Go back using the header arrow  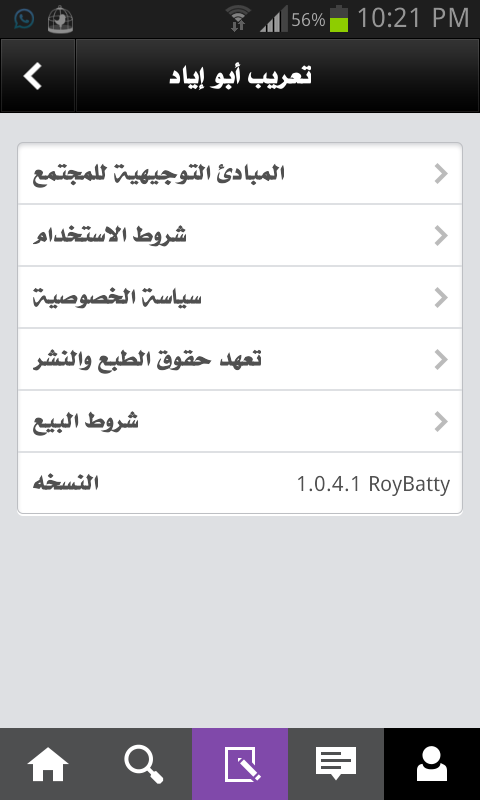tap(37, 76)
